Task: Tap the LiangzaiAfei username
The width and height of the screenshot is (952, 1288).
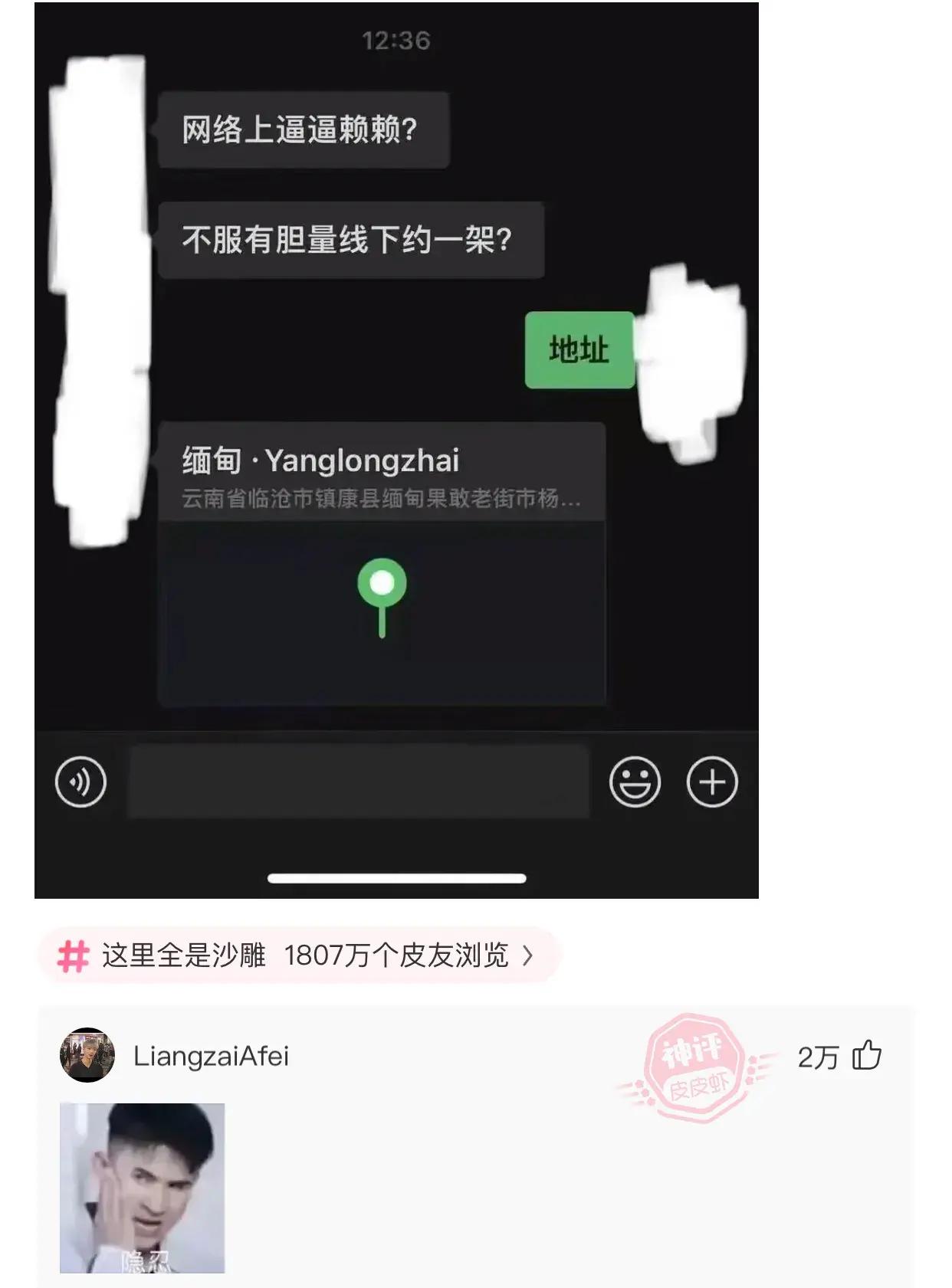Action: (211, 1056)
